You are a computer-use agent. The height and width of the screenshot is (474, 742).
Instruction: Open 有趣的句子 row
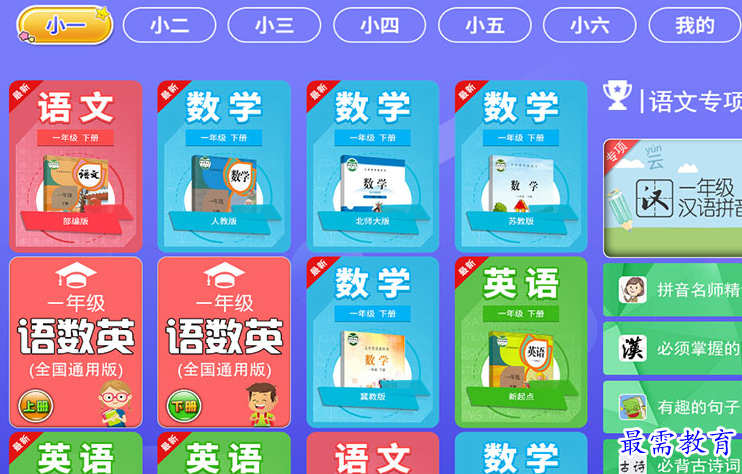point(673,407)
